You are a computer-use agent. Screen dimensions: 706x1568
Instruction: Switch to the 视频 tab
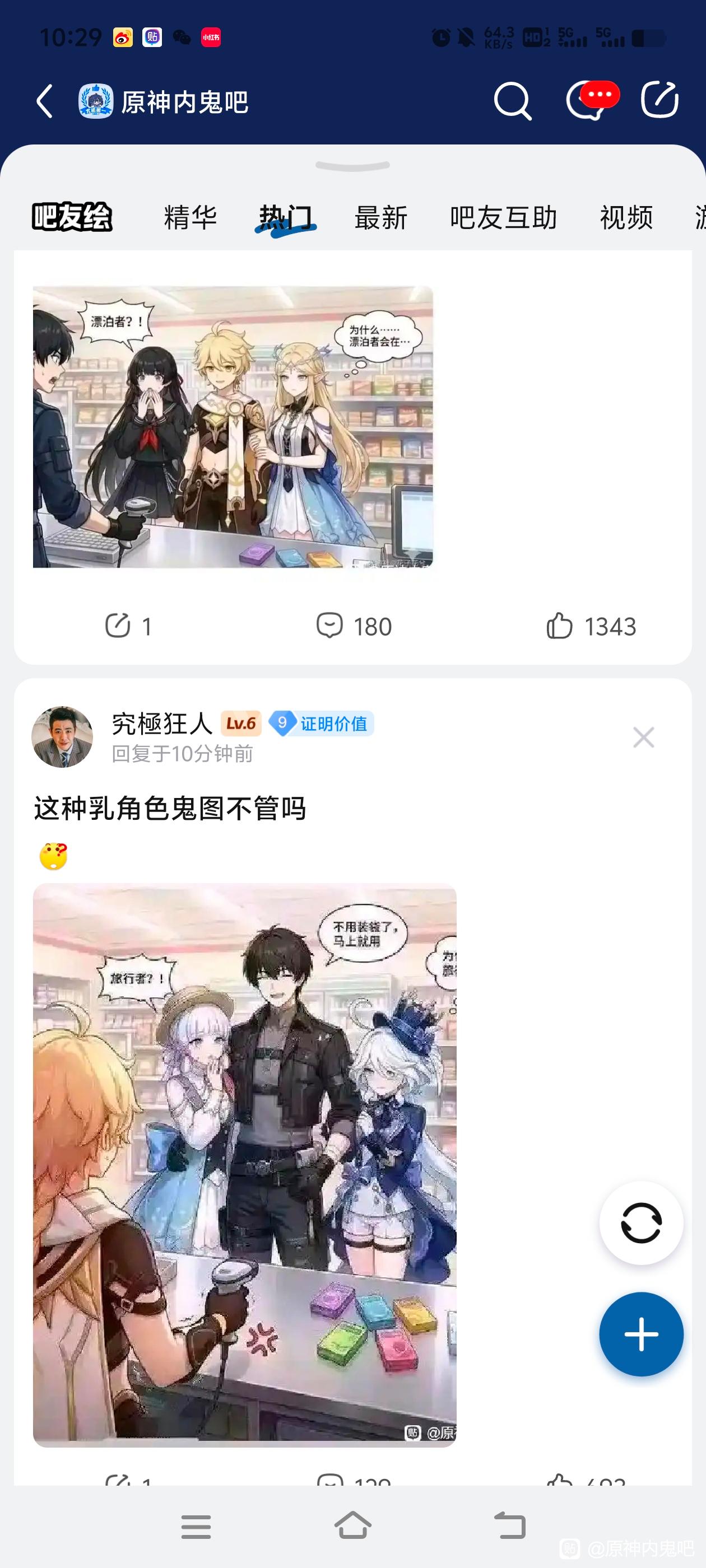(625, 217)
